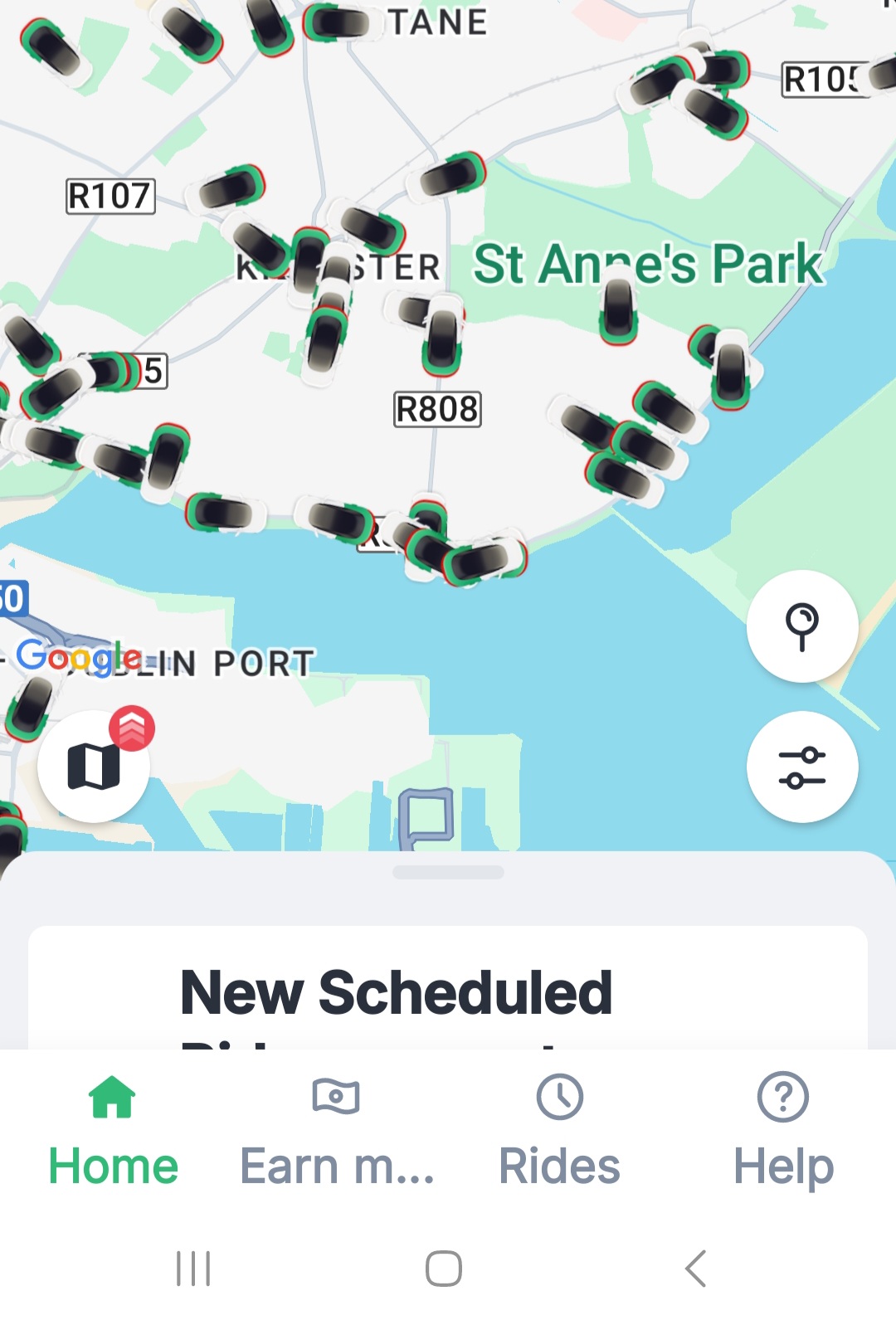Open recent apps from navigation bar
The width and height of the screenshot is (896, 1325).
click(x=193, y=1269)
